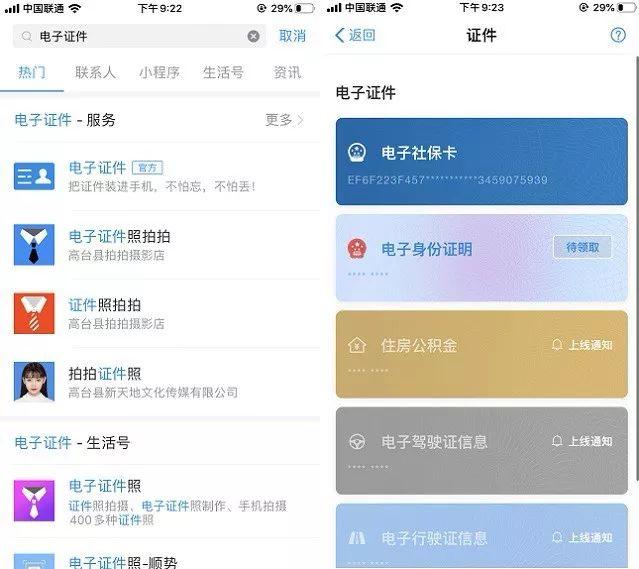This screenshot has height=569, width=639.
Task: Switch to the 小程序 tab
Action: (159, 73)
